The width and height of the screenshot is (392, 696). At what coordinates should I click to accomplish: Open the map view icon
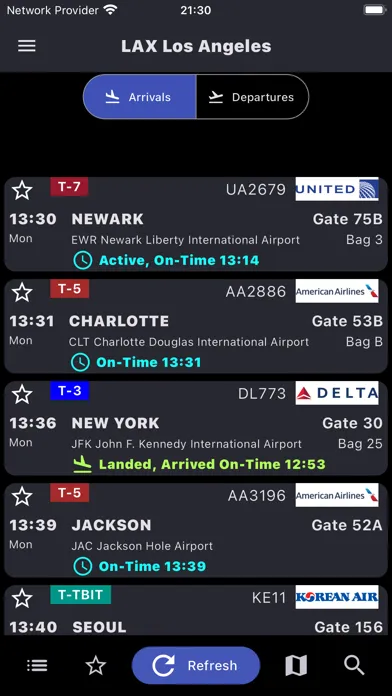click(x=296, y=665)
